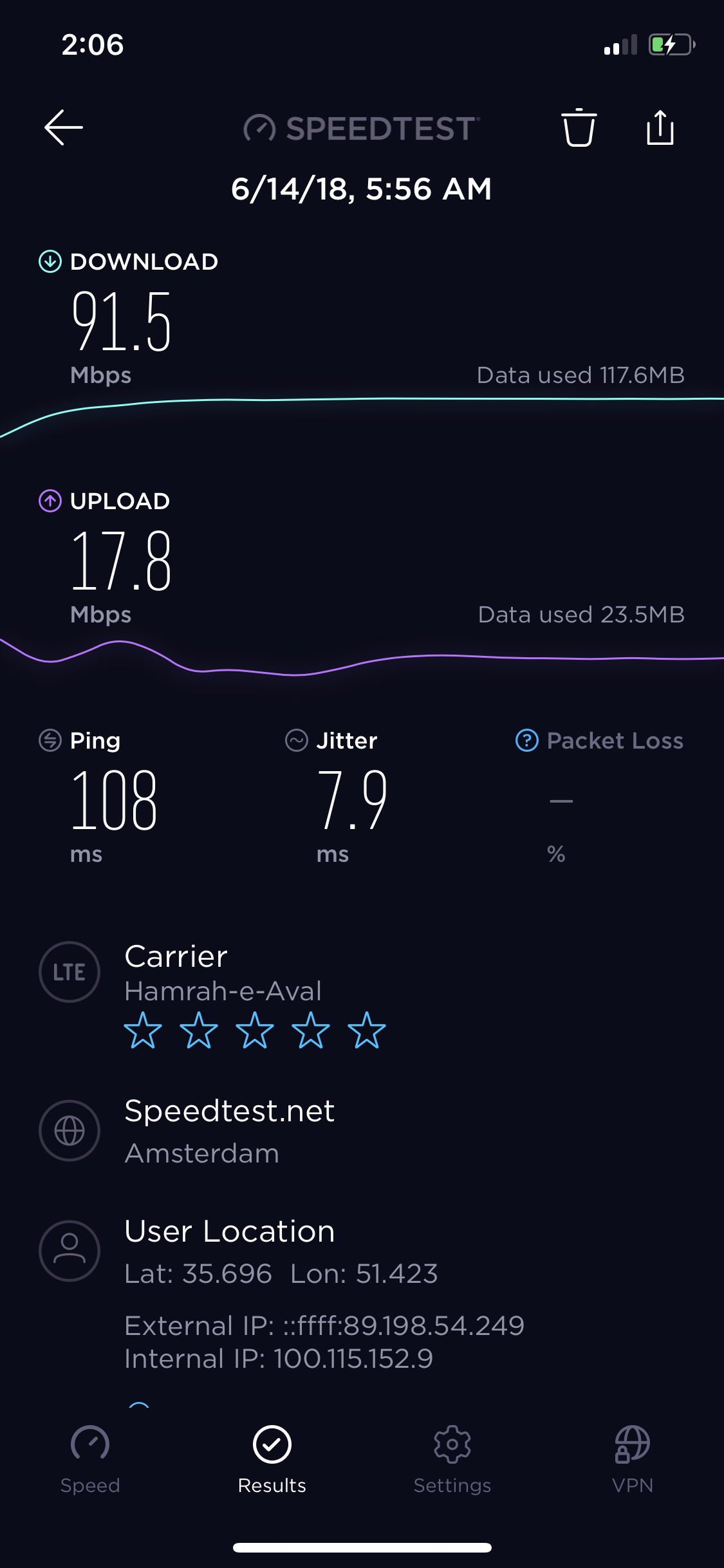Open the Packet Loss help icon
Image resolution: width=724 pixels, height=1568 pixels.
click(526, 740)
